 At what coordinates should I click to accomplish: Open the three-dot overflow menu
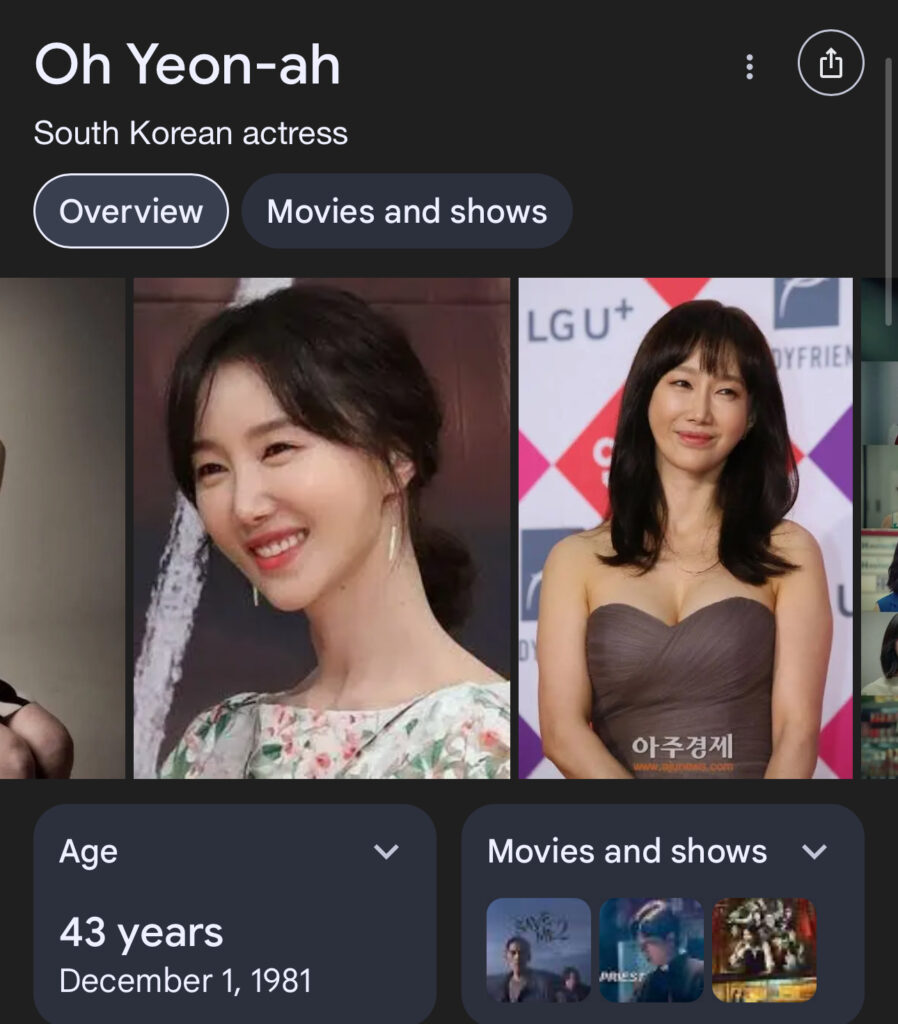coord(749,67)
